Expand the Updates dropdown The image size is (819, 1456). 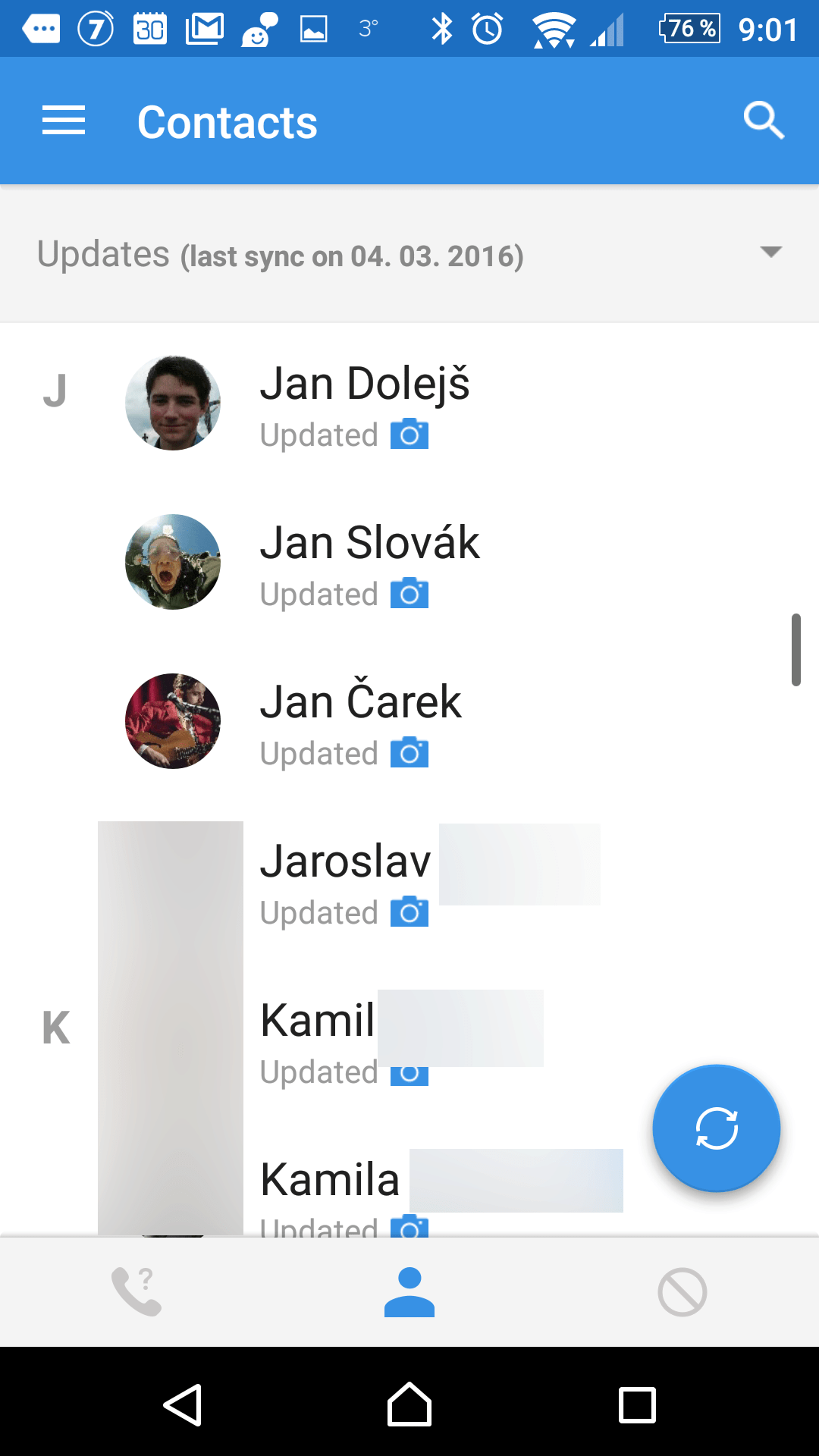[770, 253]
